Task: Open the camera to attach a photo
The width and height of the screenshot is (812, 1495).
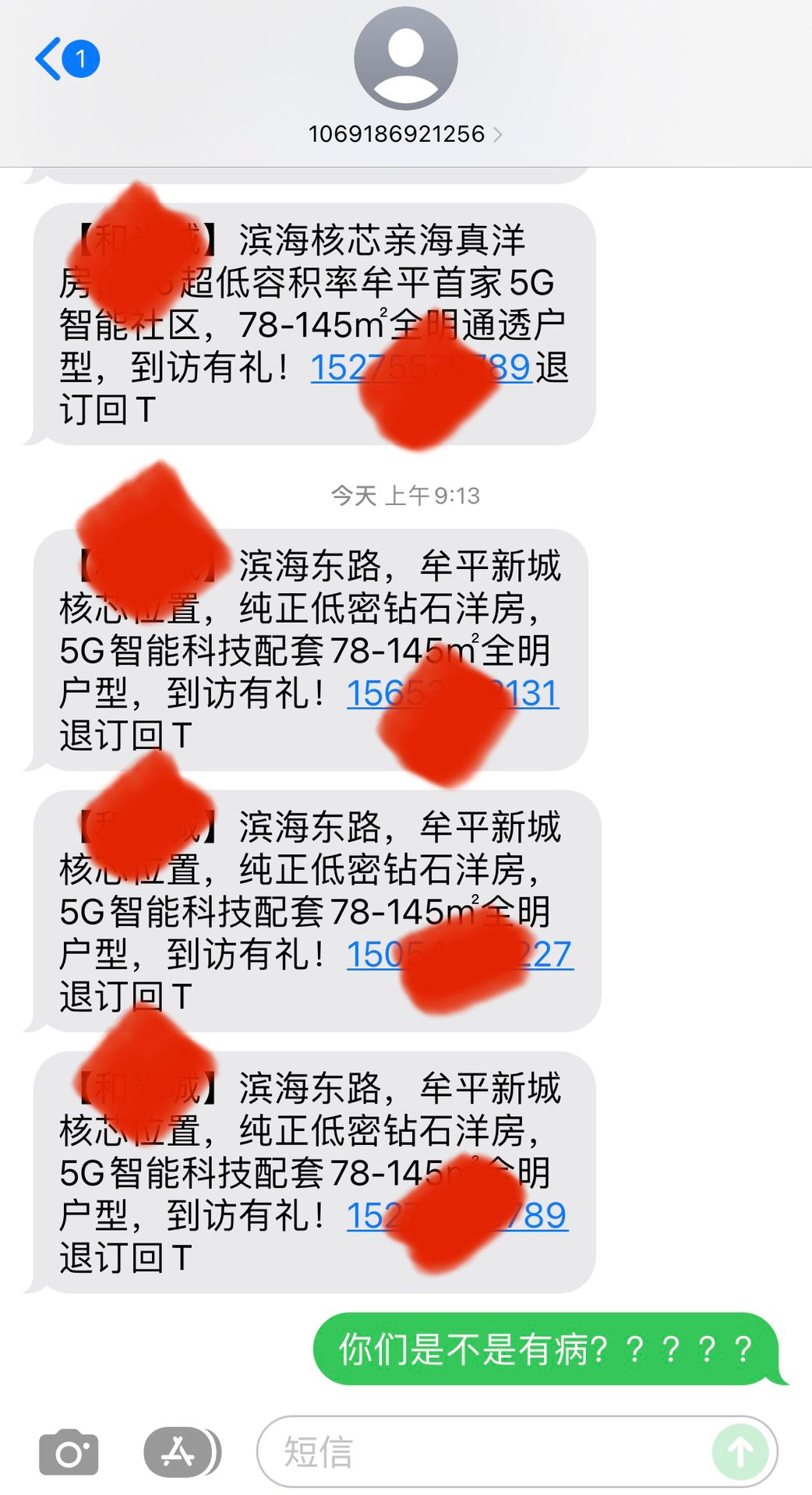Action: tap(69, 1453)
